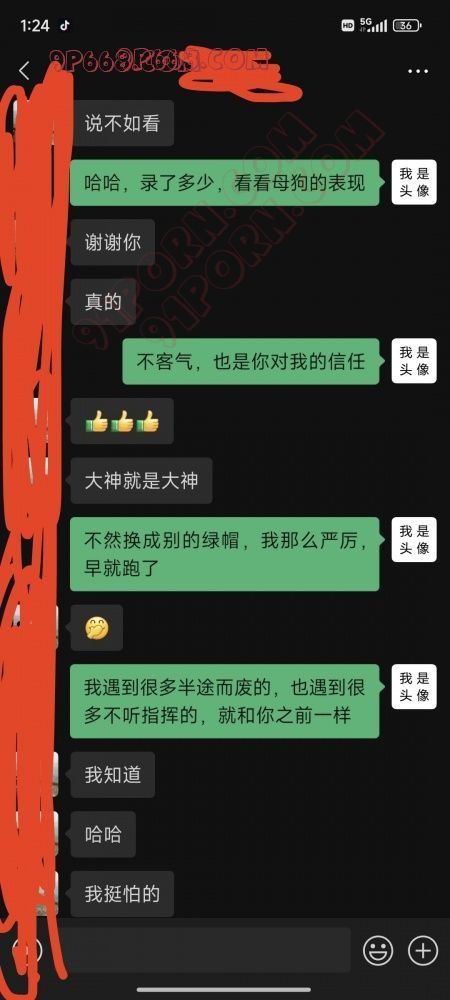Go back to the chat list
This screenshot has height=1000, width=450.
tap(24, 71)
